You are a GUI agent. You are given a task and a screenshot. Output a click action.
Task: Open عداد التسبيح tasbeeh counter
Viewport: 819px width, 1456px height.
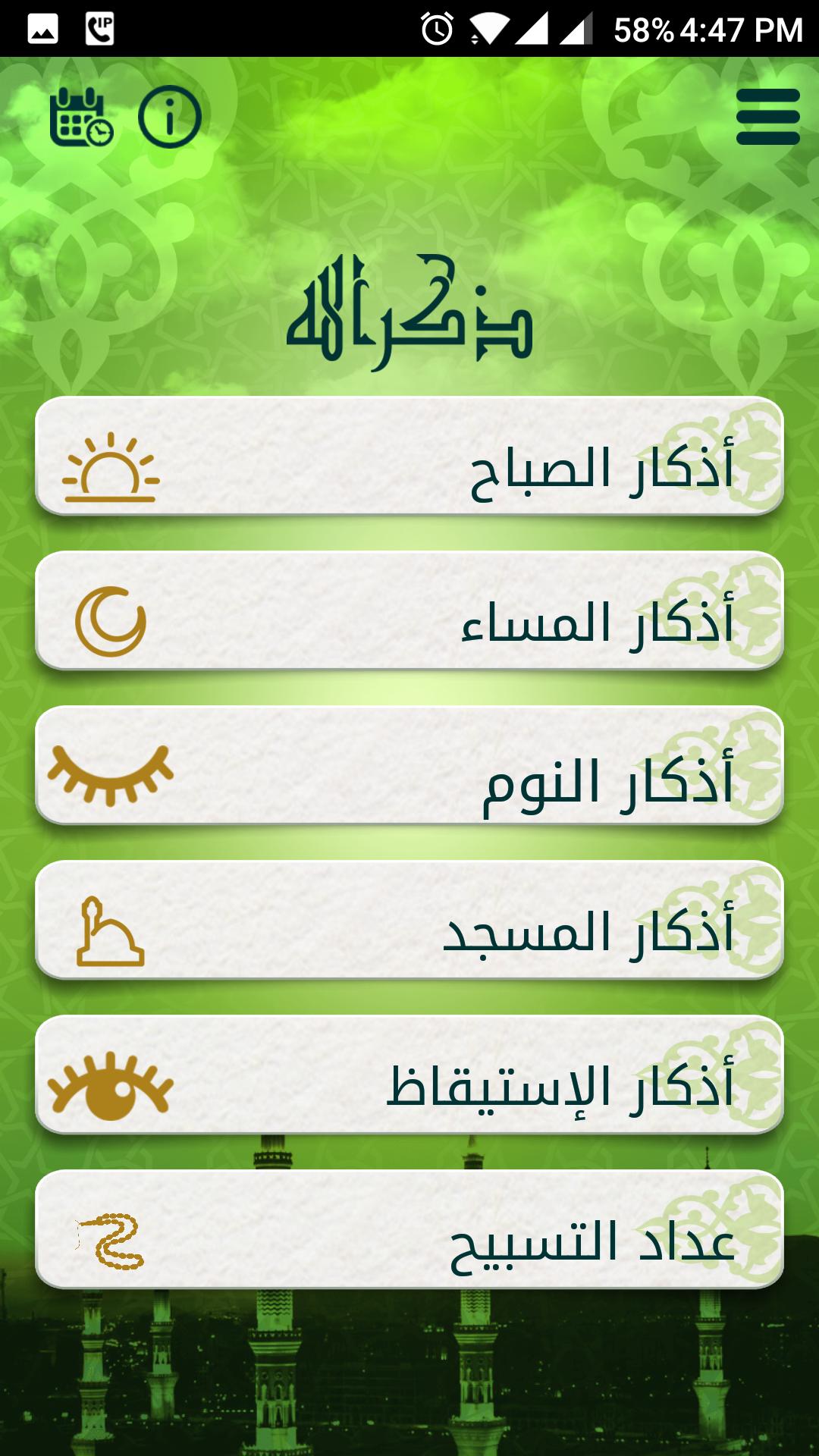pyautogui.click(x=409, y=1229)
